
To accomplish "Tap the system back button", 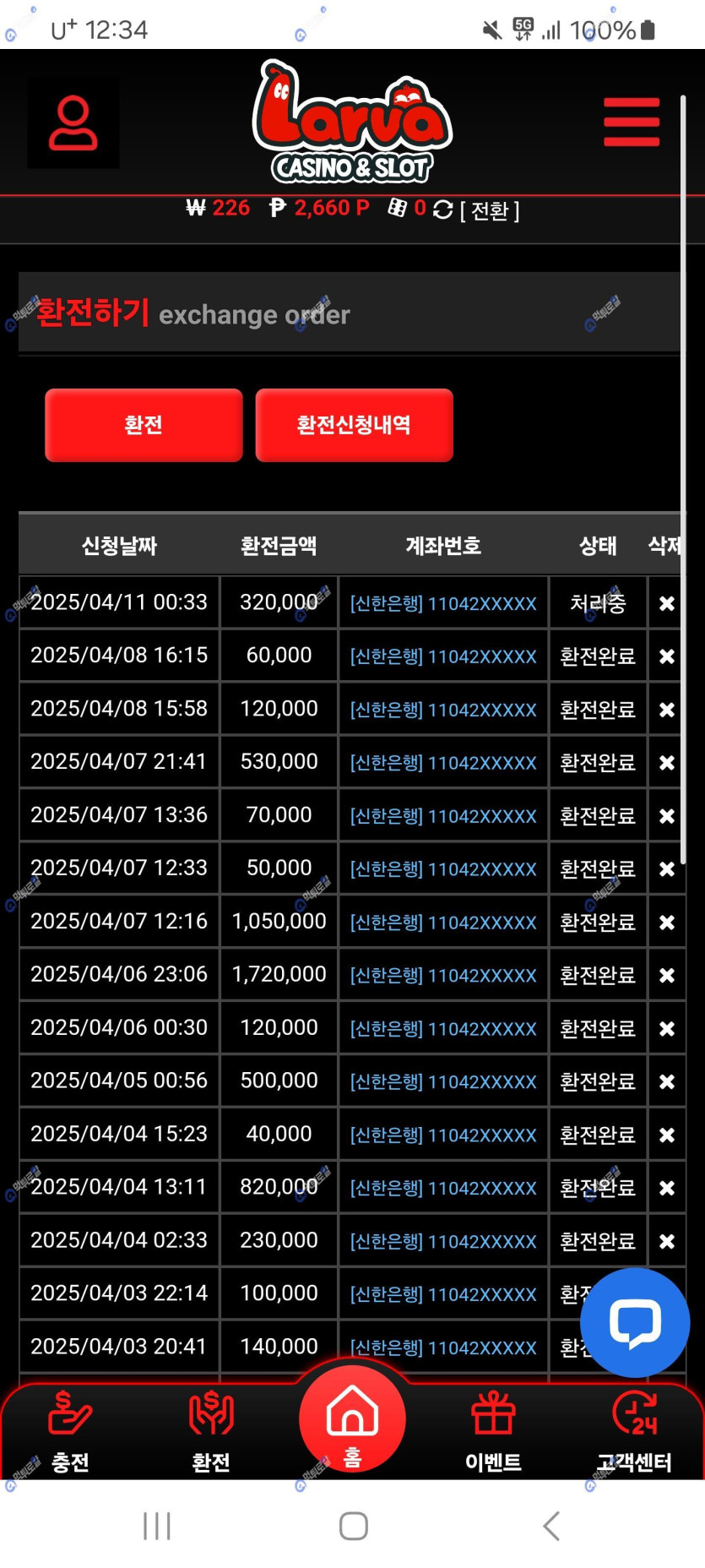I will (551, 1526).
